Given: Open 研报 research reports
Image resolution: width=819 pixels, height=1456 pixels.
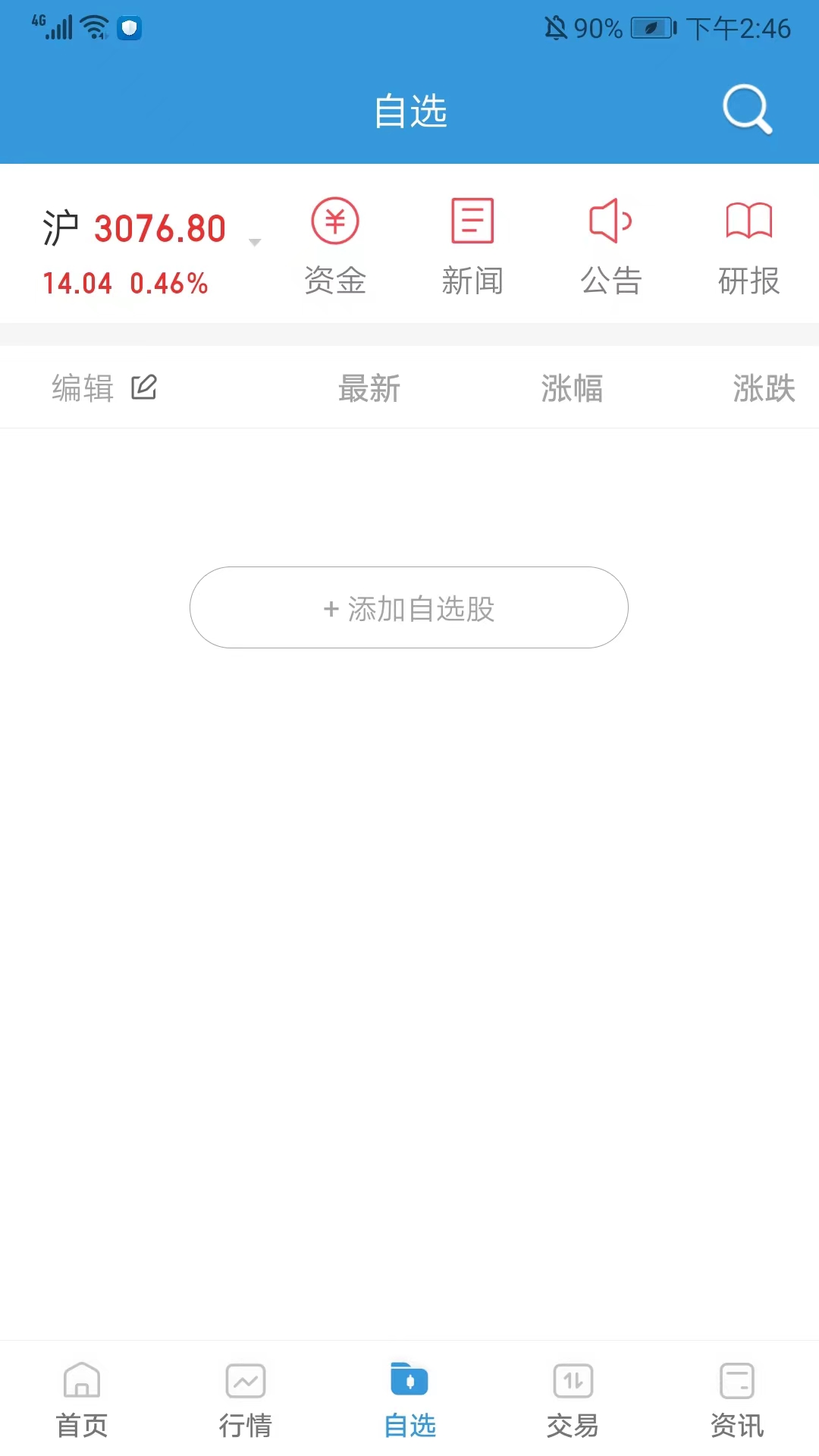Looking at the screenshot, I should 748,246.
